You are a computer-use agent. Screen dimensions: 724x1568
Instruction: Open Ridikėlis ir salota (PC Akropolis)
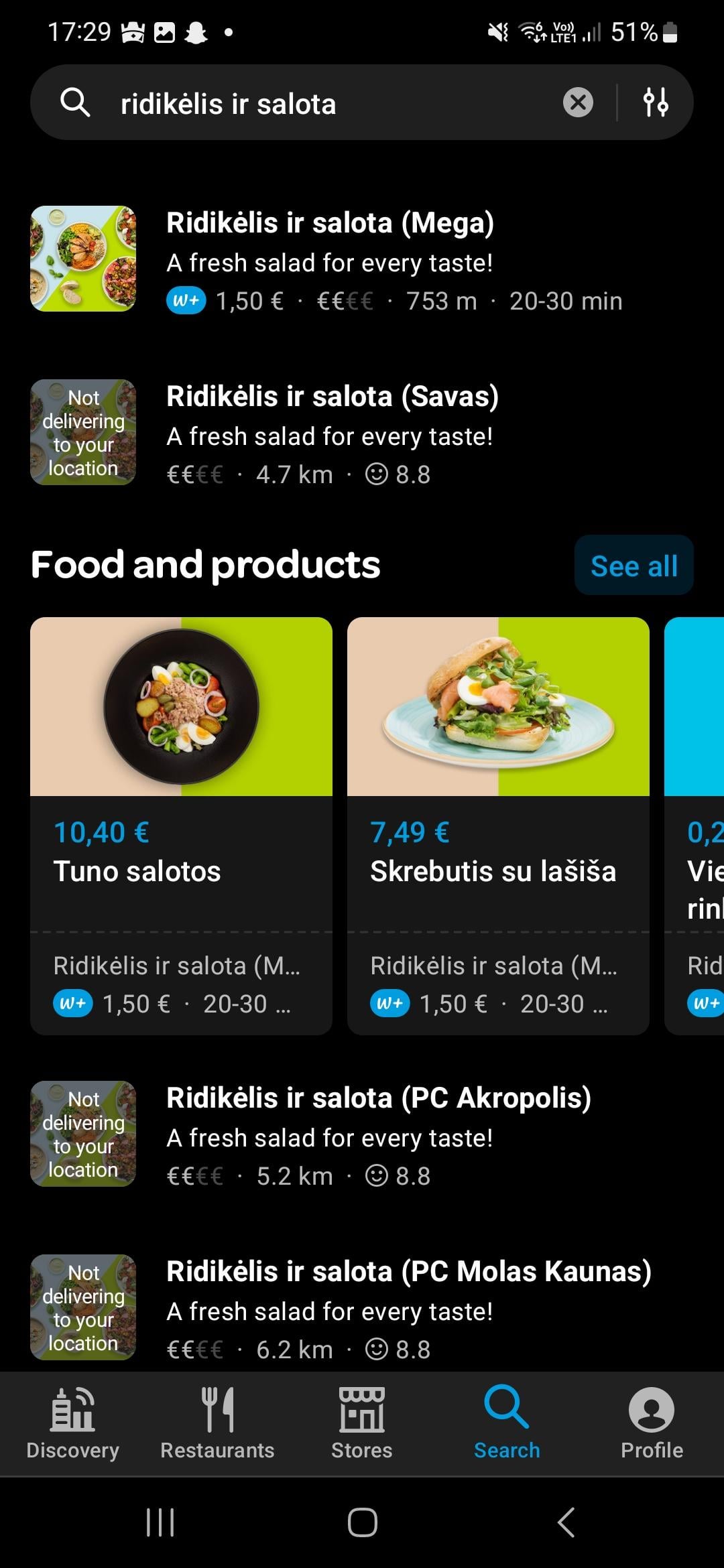pyautogui.click(x=362, y=1134)
